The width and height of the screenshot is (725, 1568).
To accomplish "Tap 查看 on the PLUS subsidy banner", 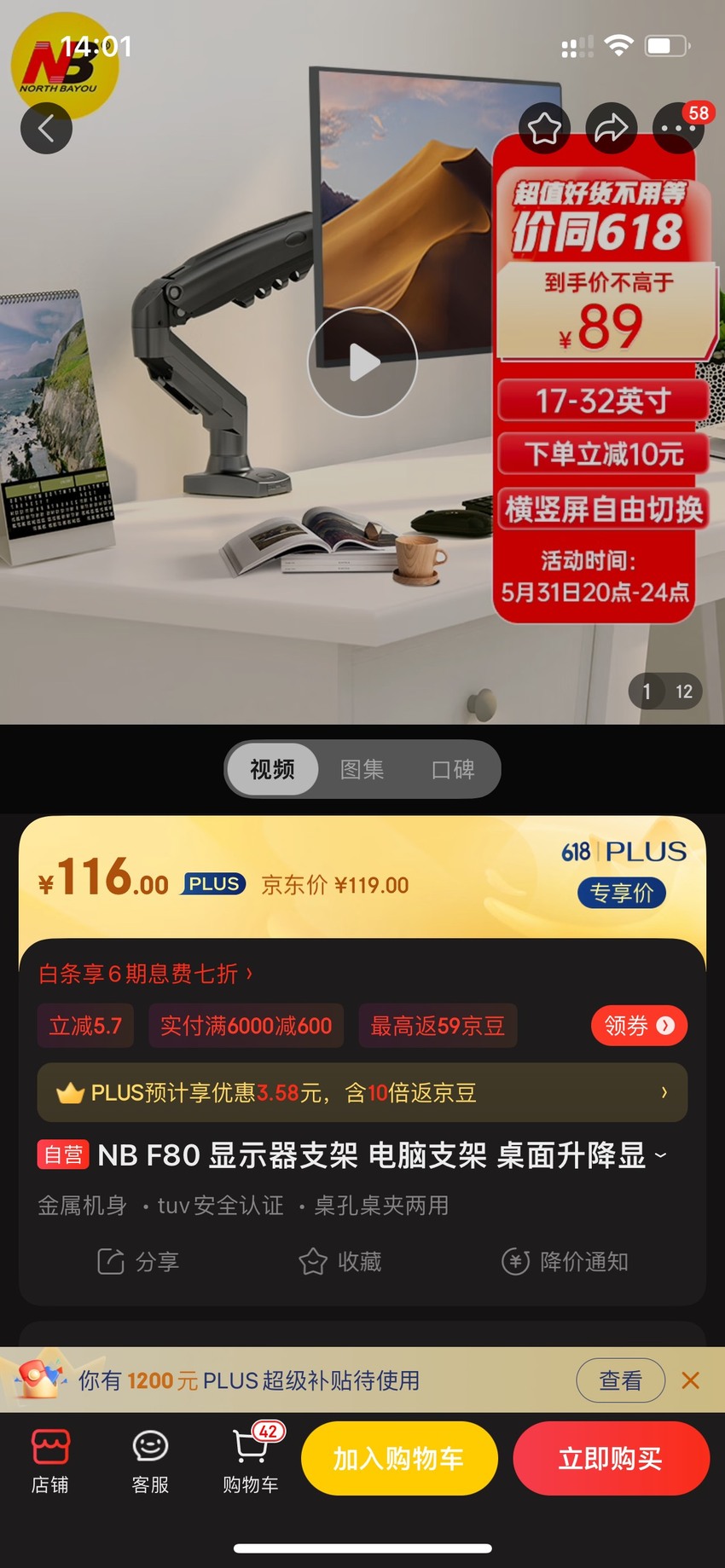I will pyautogui.click(x=620, y=1380).
